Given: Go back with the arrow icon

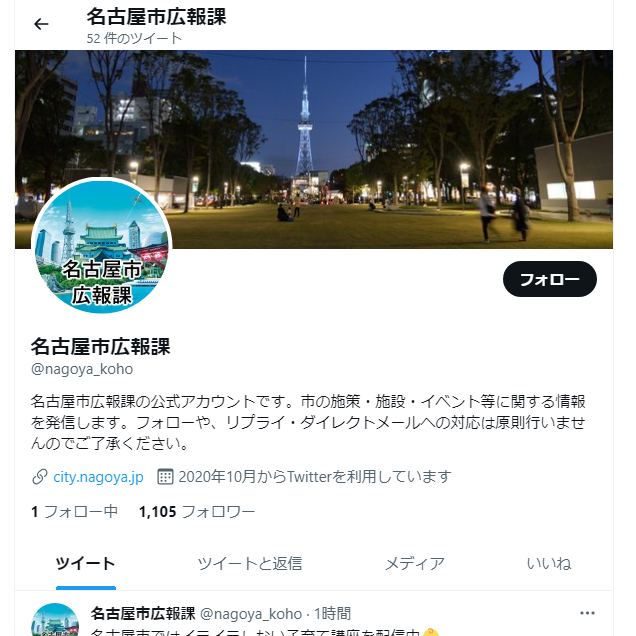Looking at the screenshot, I should [41, 24].
